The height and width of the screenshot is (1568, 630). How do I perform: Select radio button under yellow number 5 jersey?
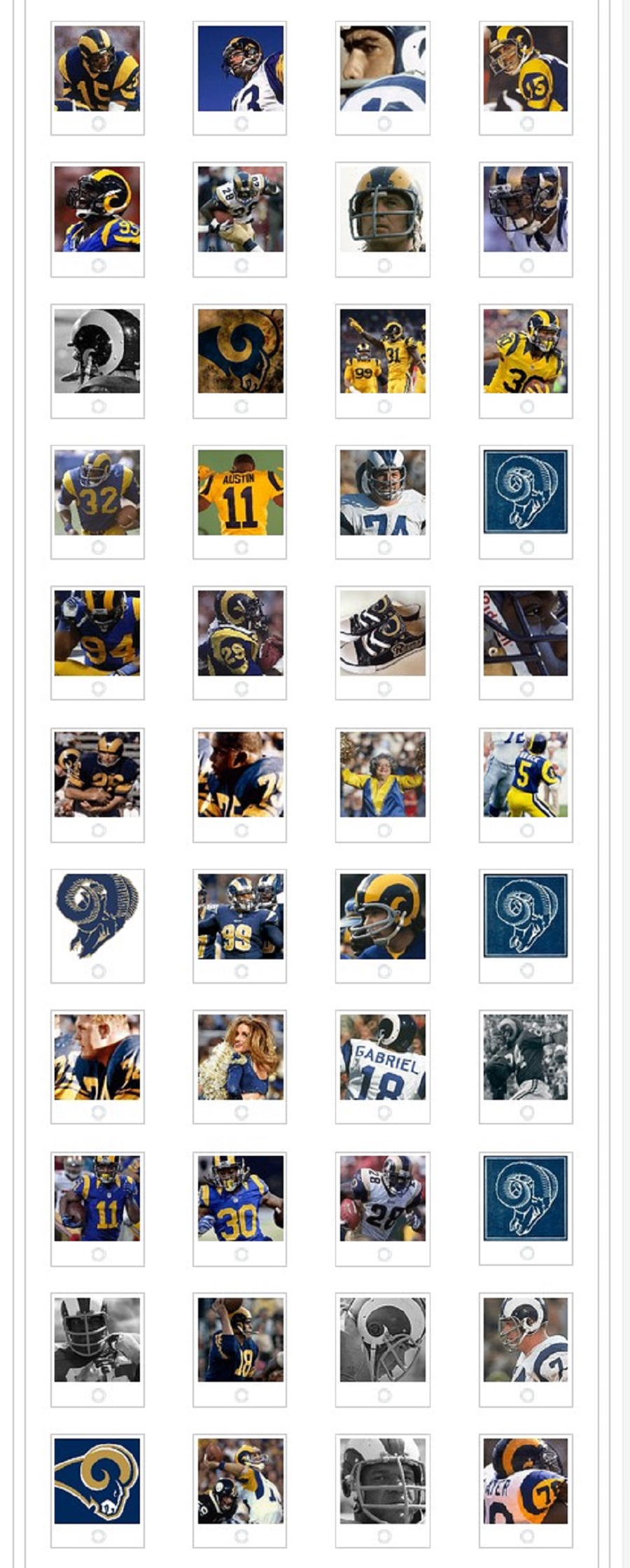tap(527, 830)
